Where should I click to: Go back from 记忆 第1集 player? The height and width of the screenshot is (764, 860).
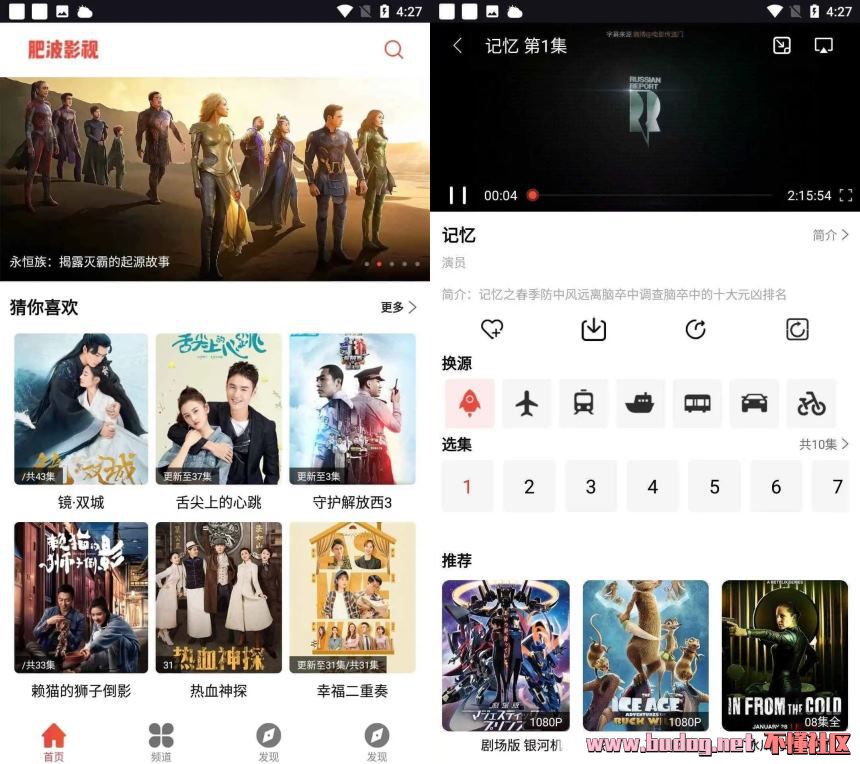(457, 46)
